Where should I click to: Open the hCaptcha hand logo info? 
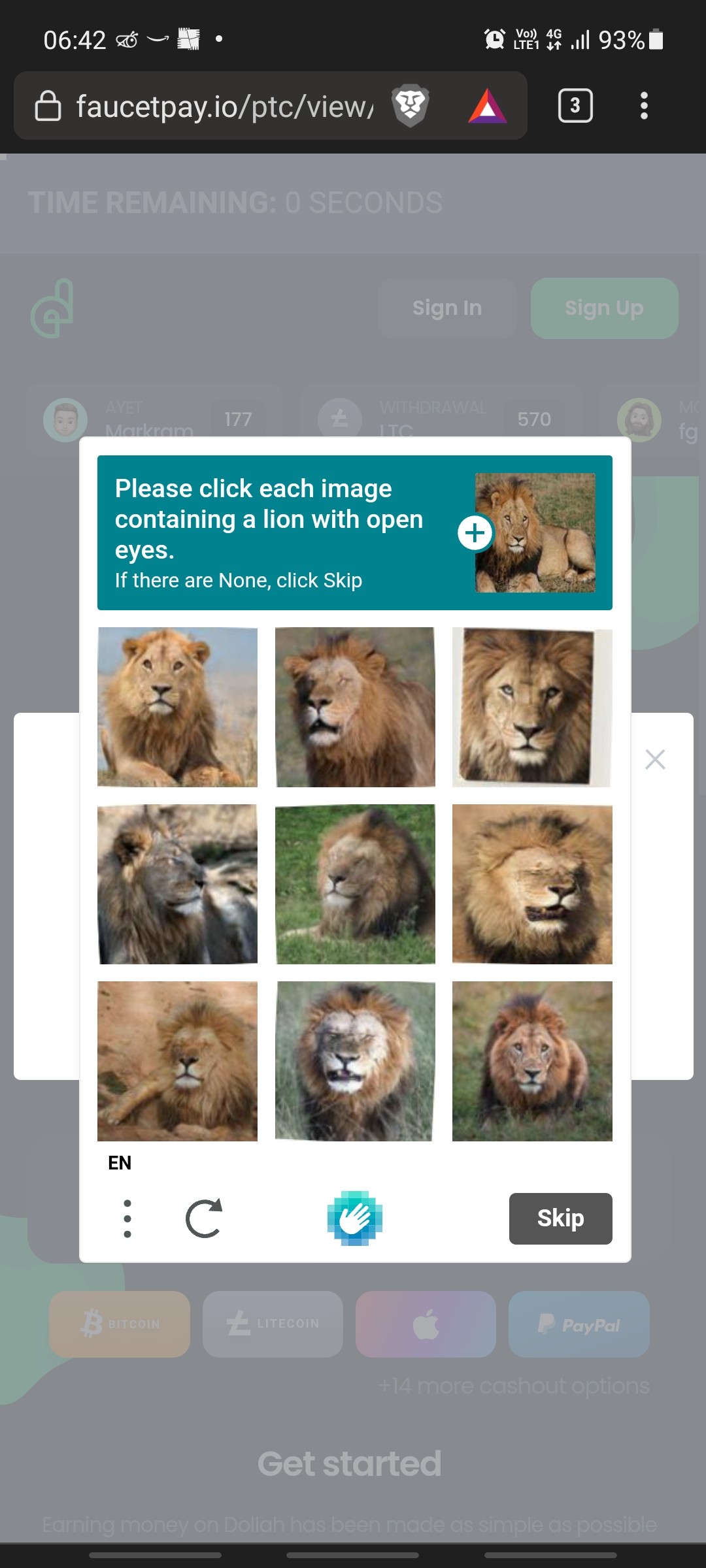click(x=355, y=1218)
